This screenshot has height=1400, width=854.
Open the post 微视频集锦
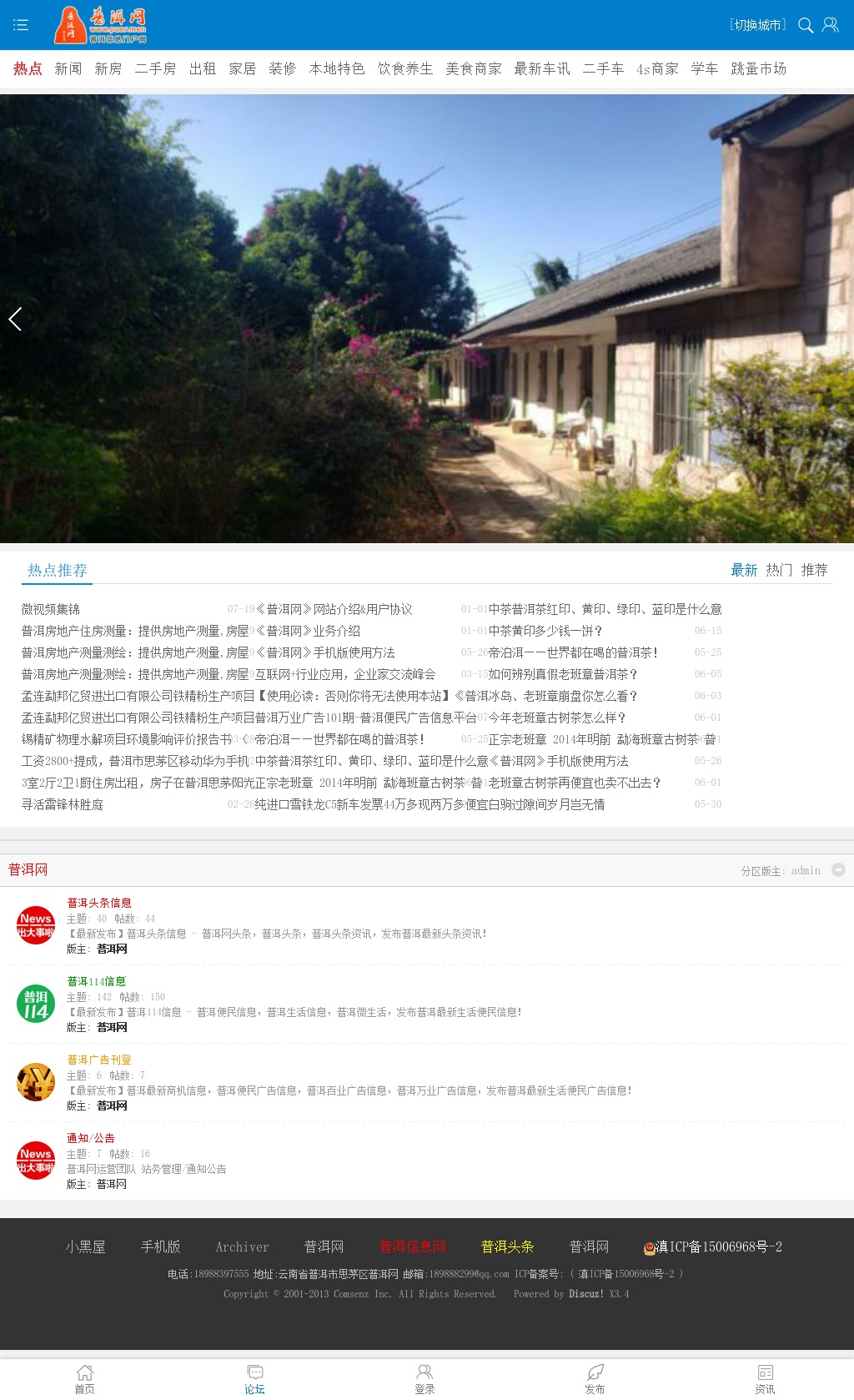pyautogui.click(x=51, y=609)
